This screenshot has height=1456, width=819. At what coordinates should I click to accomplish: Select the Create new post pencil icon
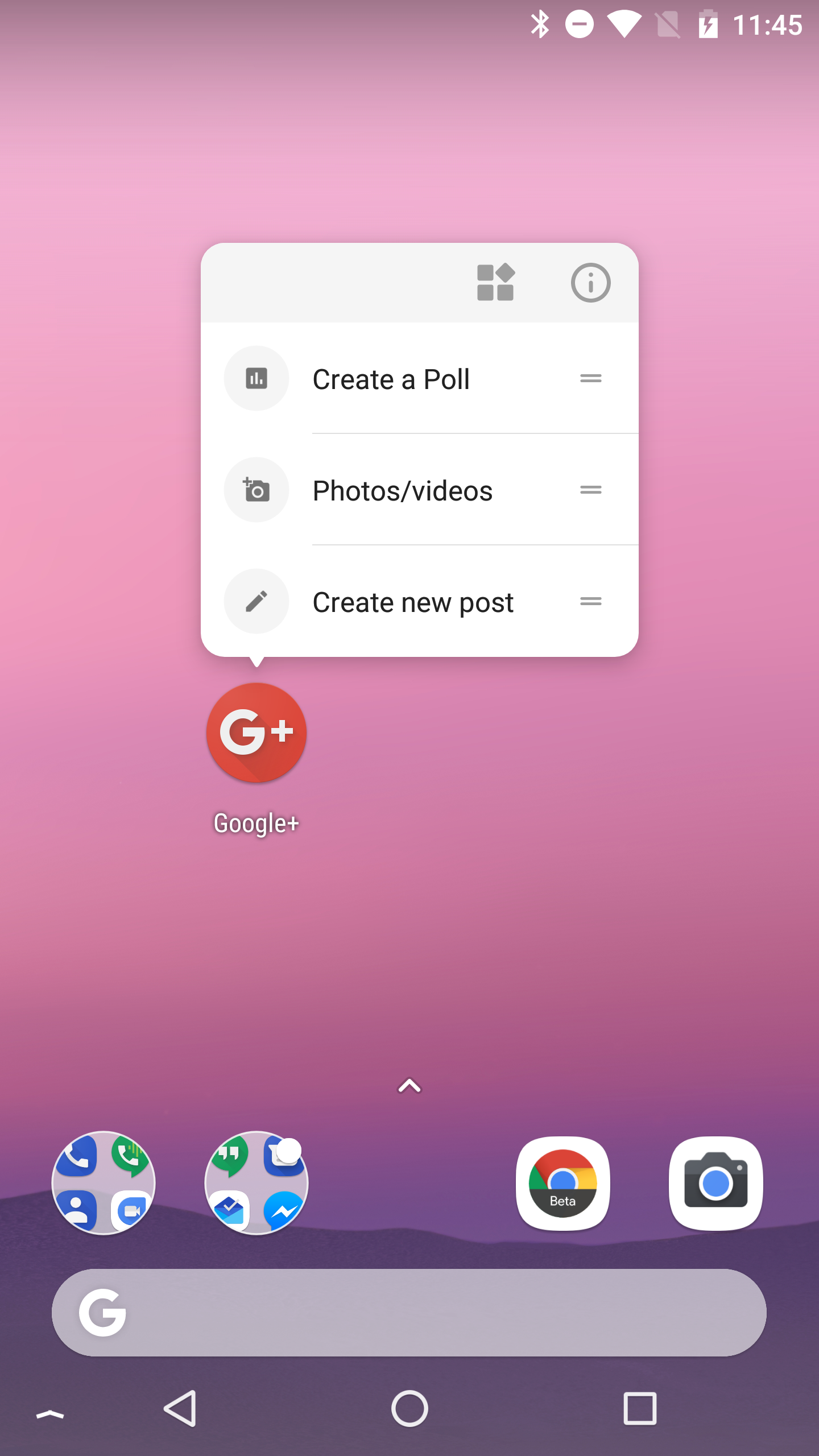(x=256, y=601)
